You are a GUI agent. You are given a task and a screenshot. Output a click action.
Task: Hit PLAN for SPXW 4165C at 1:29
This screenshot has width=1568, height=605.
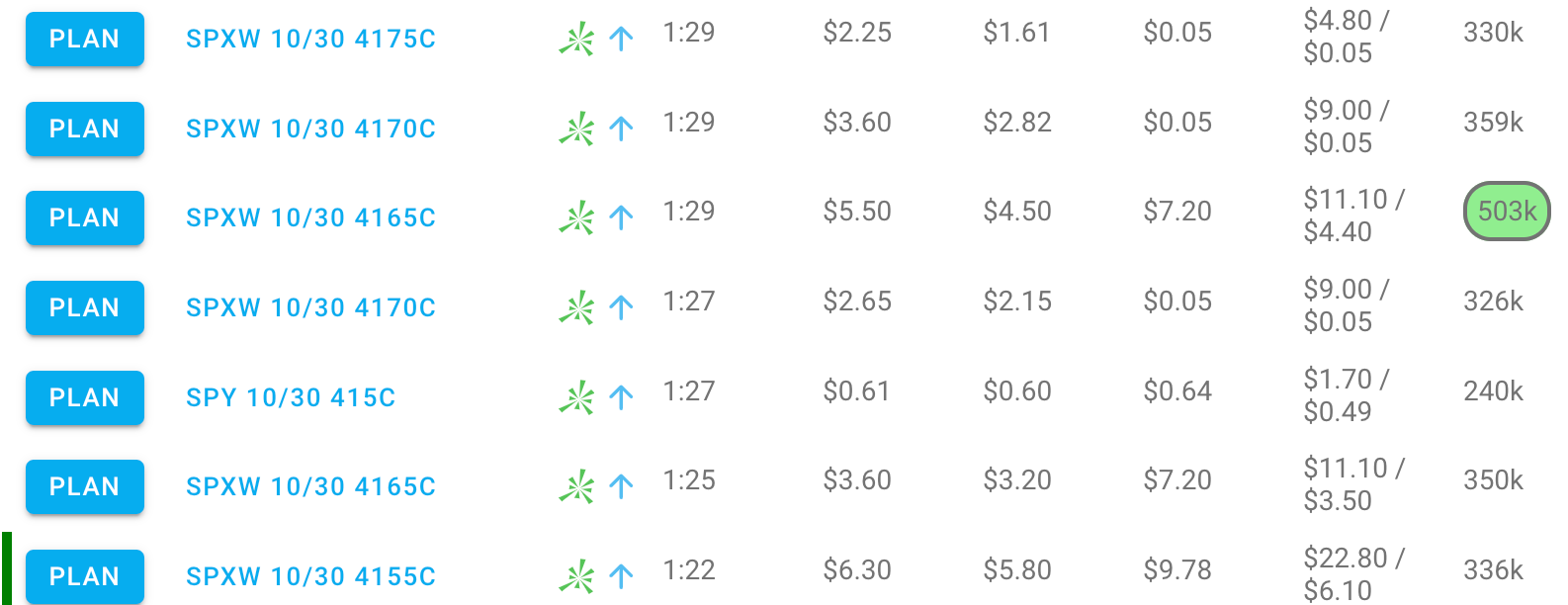tap(85, 218)
